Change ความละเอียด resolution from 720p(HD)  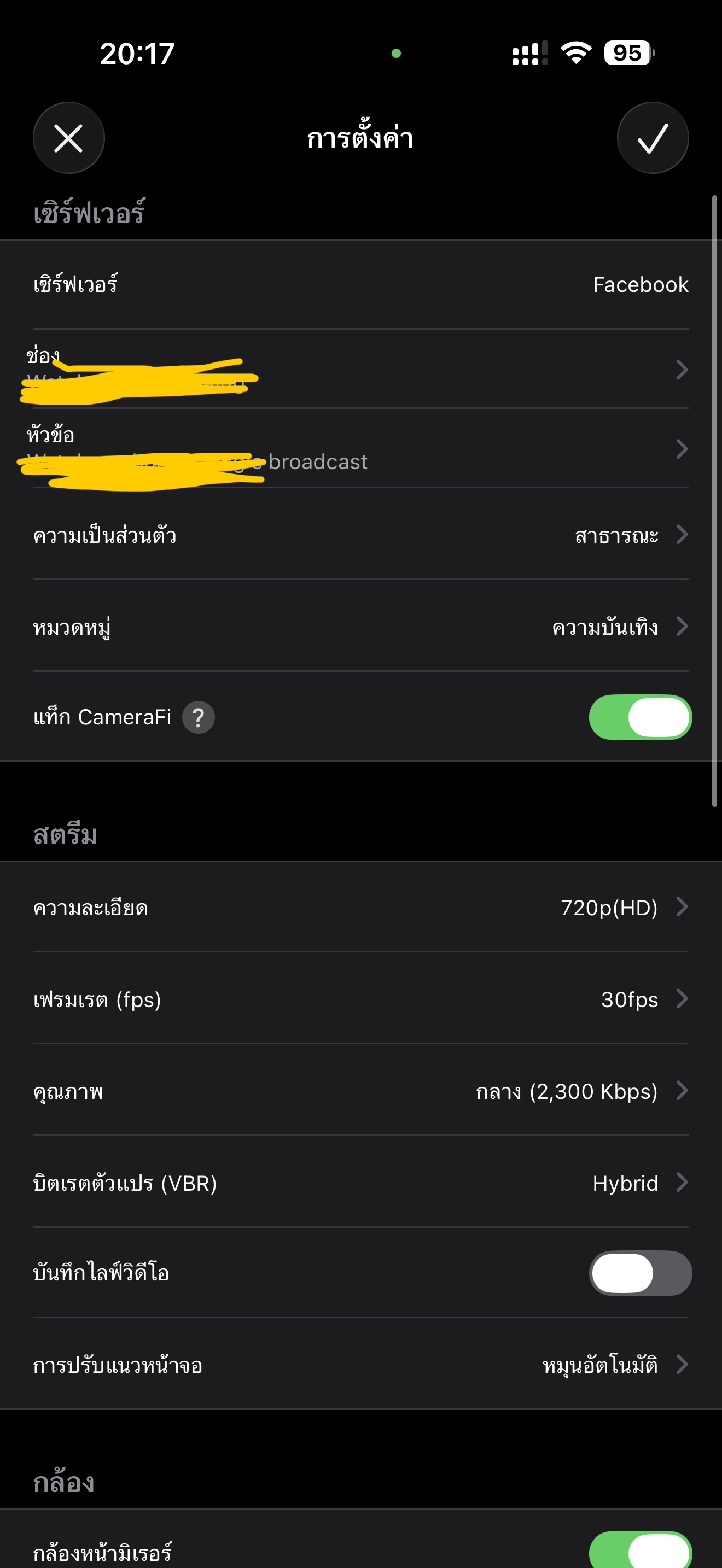[360, 908]
